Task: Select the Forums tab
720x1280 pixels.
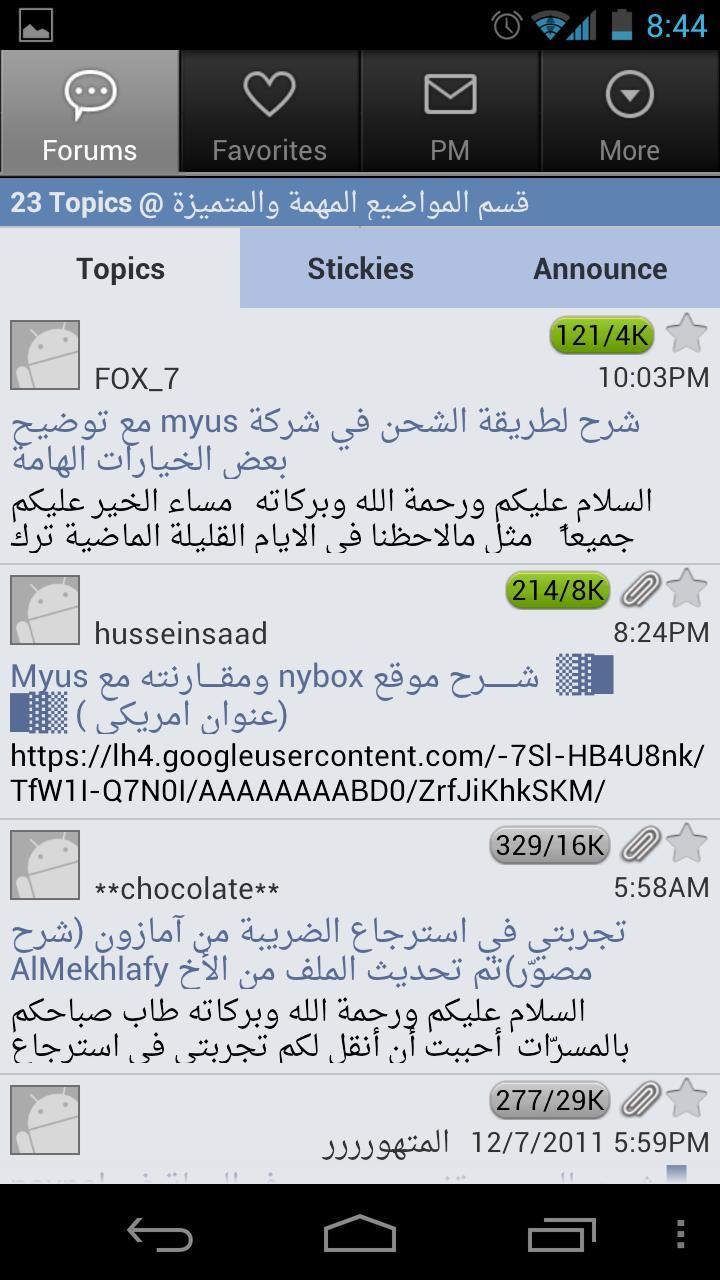Action: [90, 112]
